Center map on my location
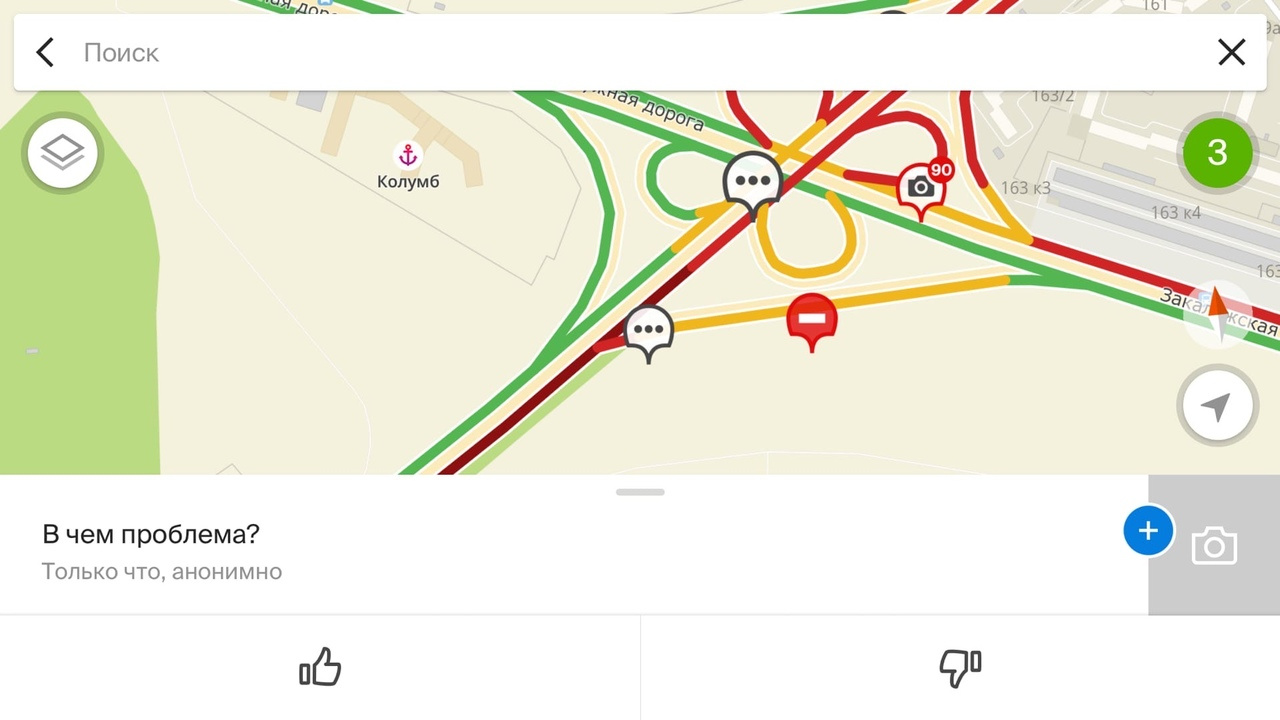The height and width of the screenshot is (720, 1280). (1216, 406)
